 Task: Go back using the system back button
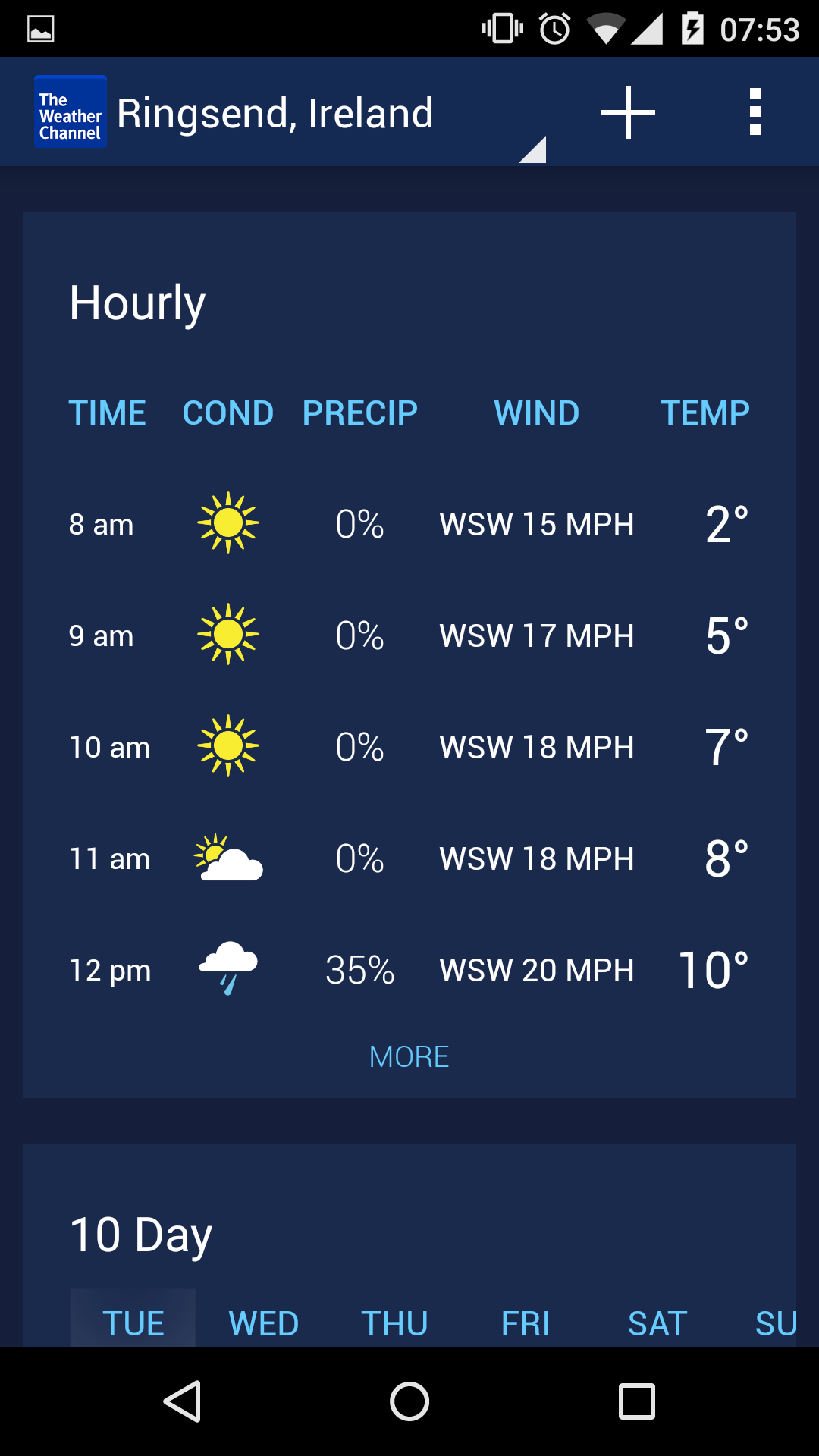(182, 1401)
